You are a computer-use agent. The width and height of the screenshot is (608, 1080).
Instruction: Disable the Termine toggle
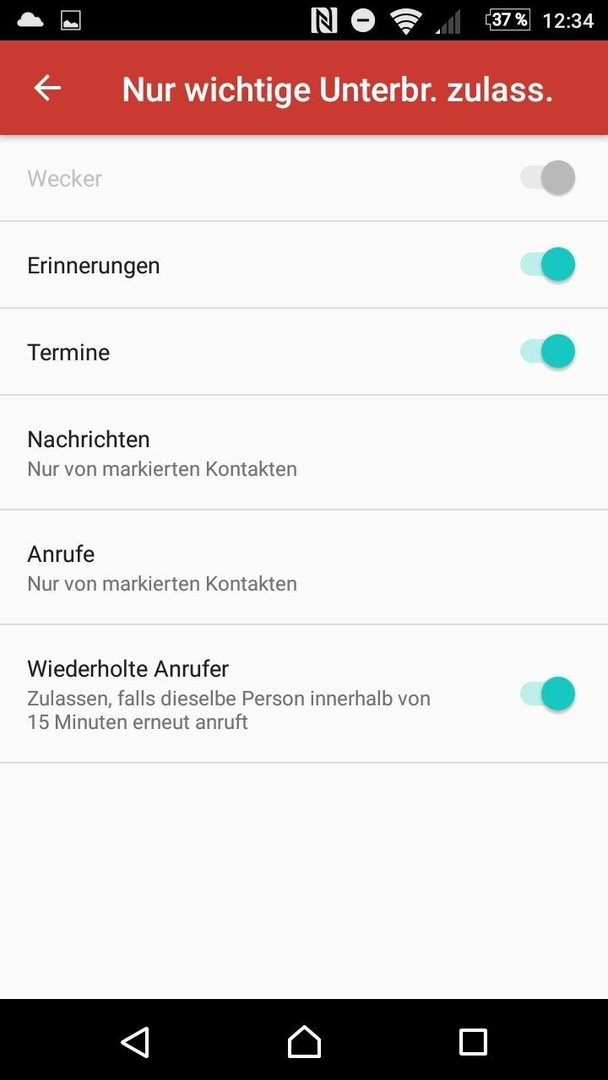[547, 352]
